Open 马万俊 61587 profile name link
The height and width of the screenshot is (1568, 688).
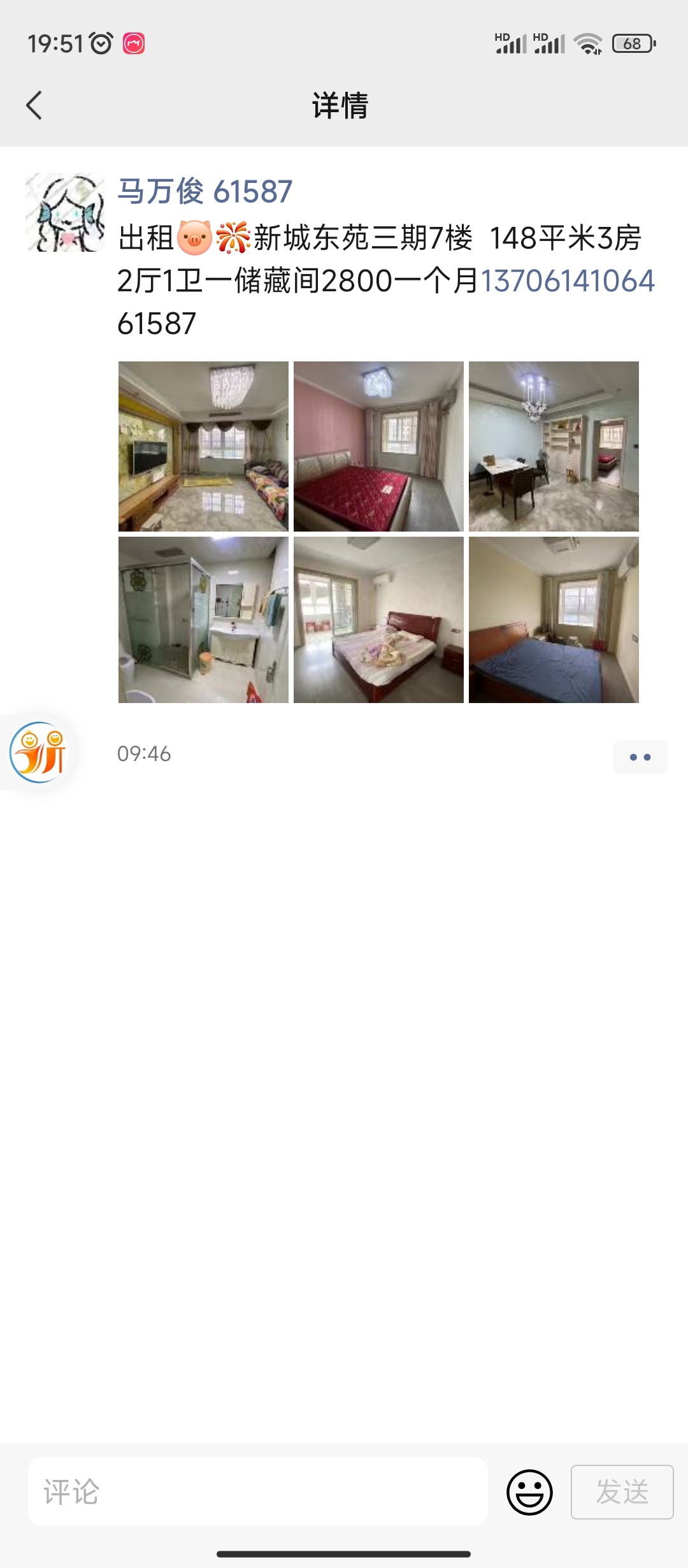click(204, 191)
